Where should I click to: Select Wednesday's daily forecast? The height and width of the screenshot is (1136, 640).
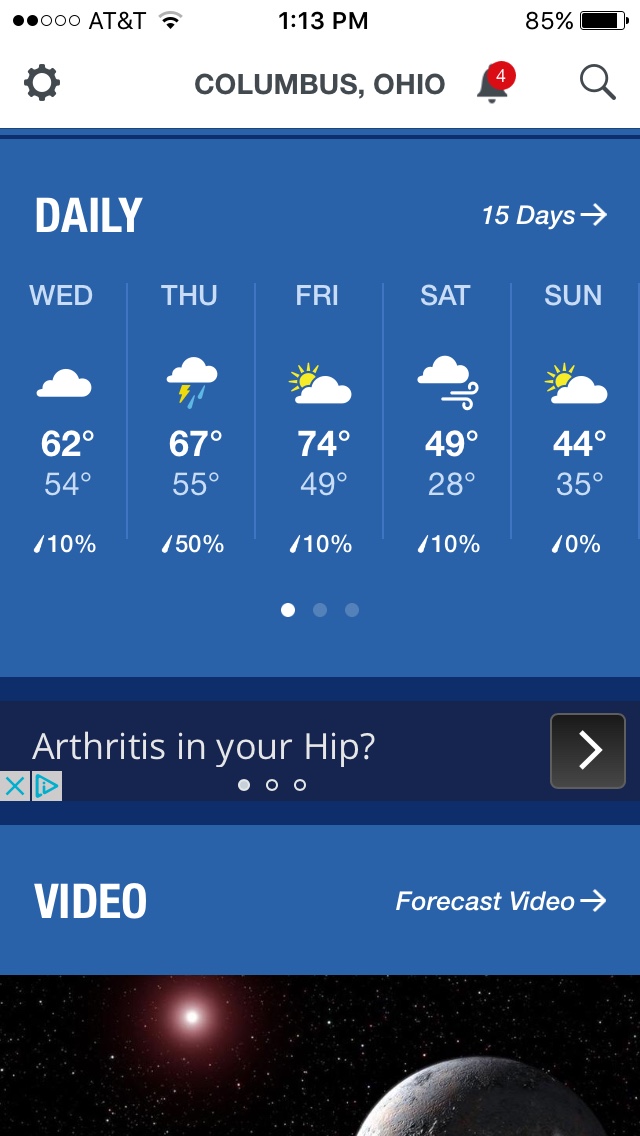pos(64,418)
